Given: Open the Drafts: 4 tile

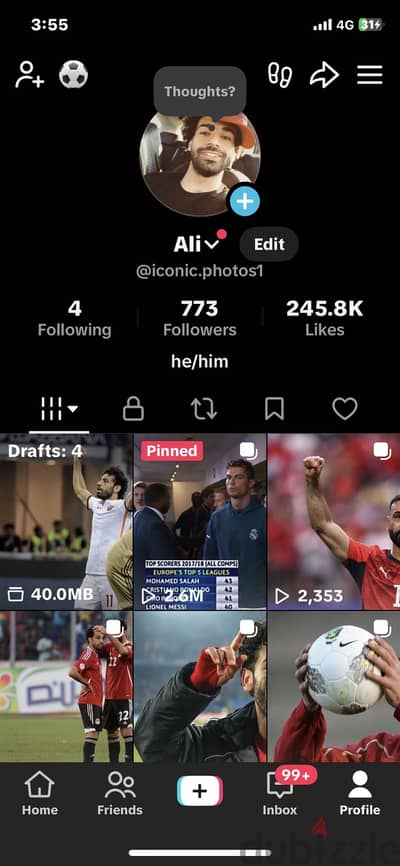Looking at the screenshot, I should pos(66,521).
